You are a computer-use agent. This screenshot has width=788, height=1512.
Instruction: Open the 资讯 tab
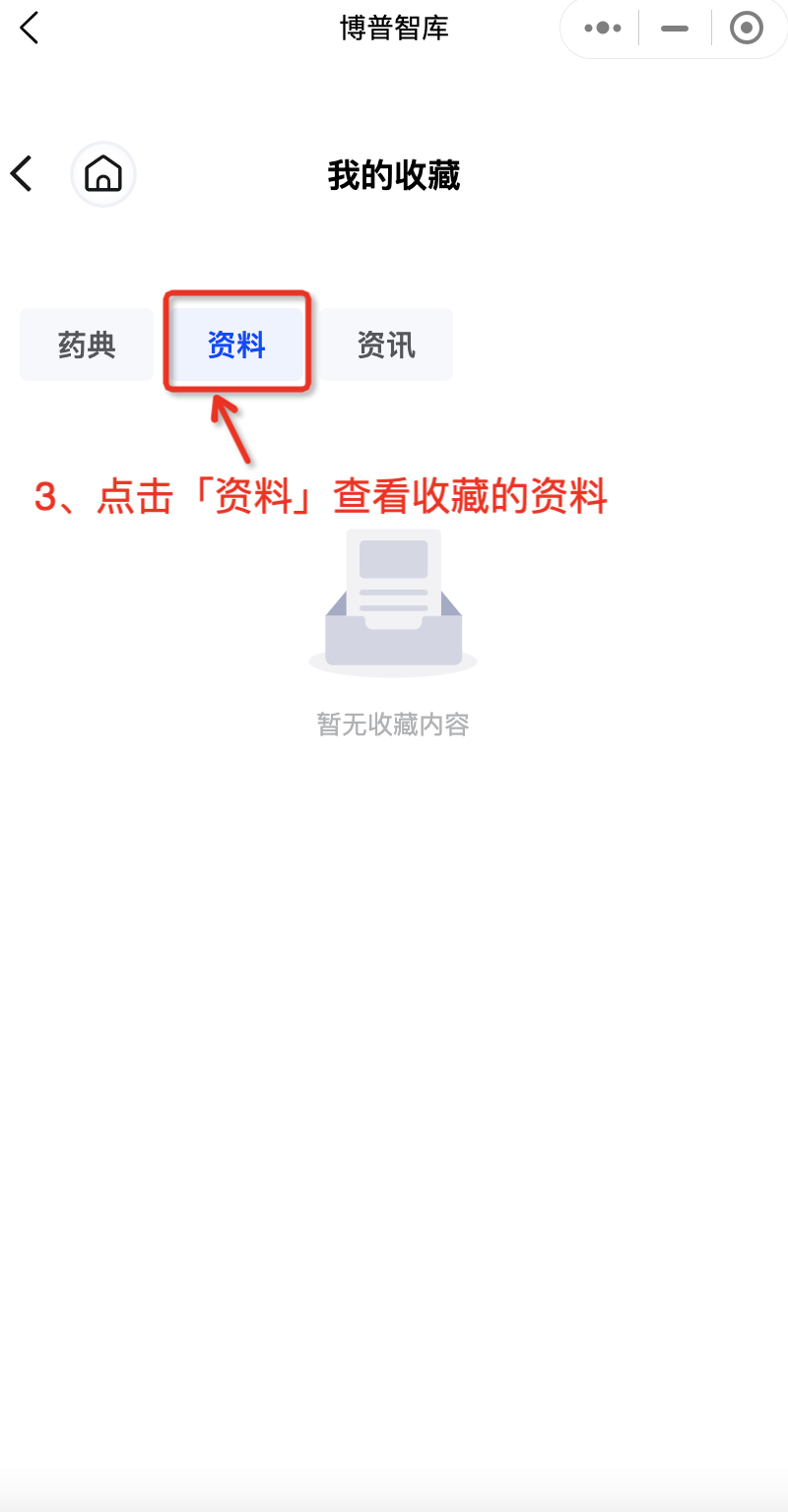pyautogui.click(x=385, y=345)
